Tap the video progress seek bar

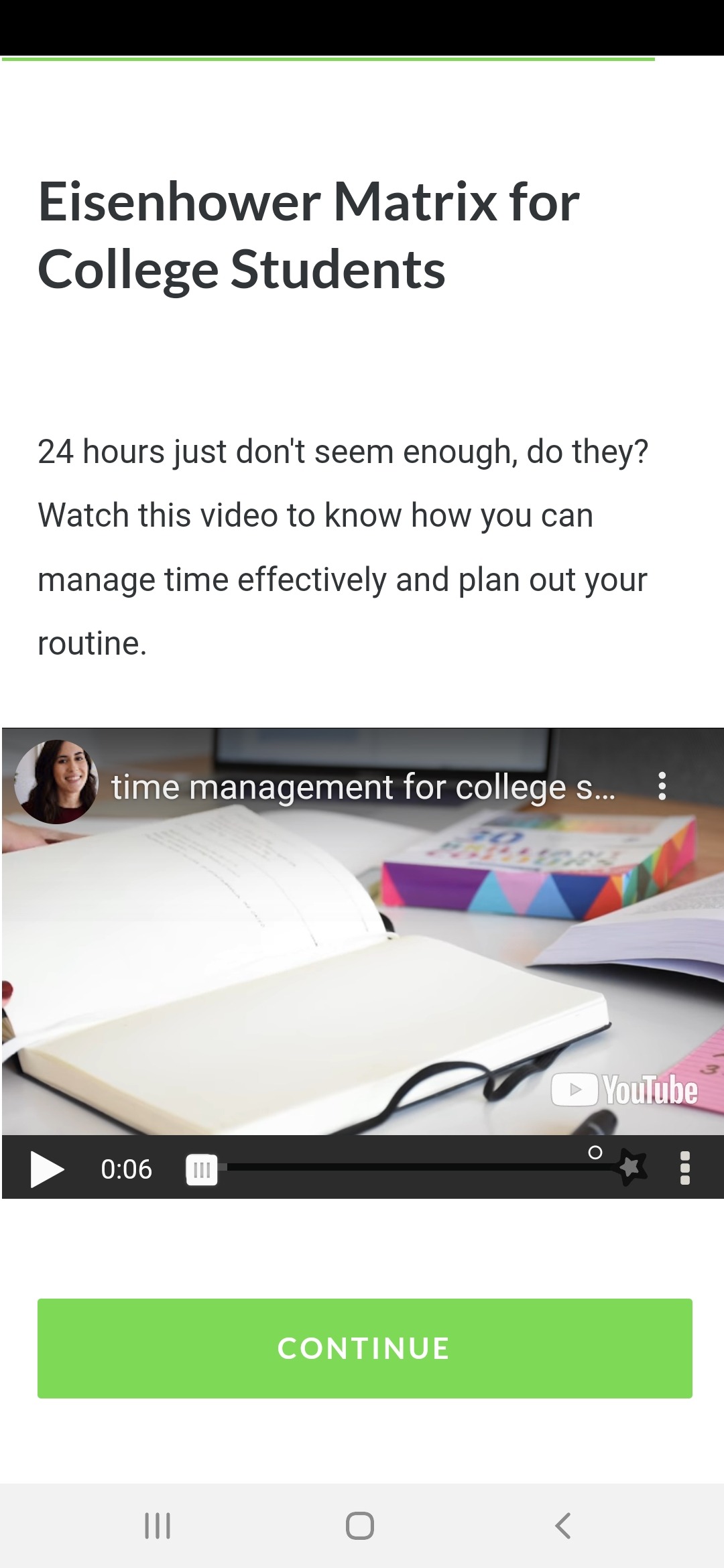point(416,1167)
